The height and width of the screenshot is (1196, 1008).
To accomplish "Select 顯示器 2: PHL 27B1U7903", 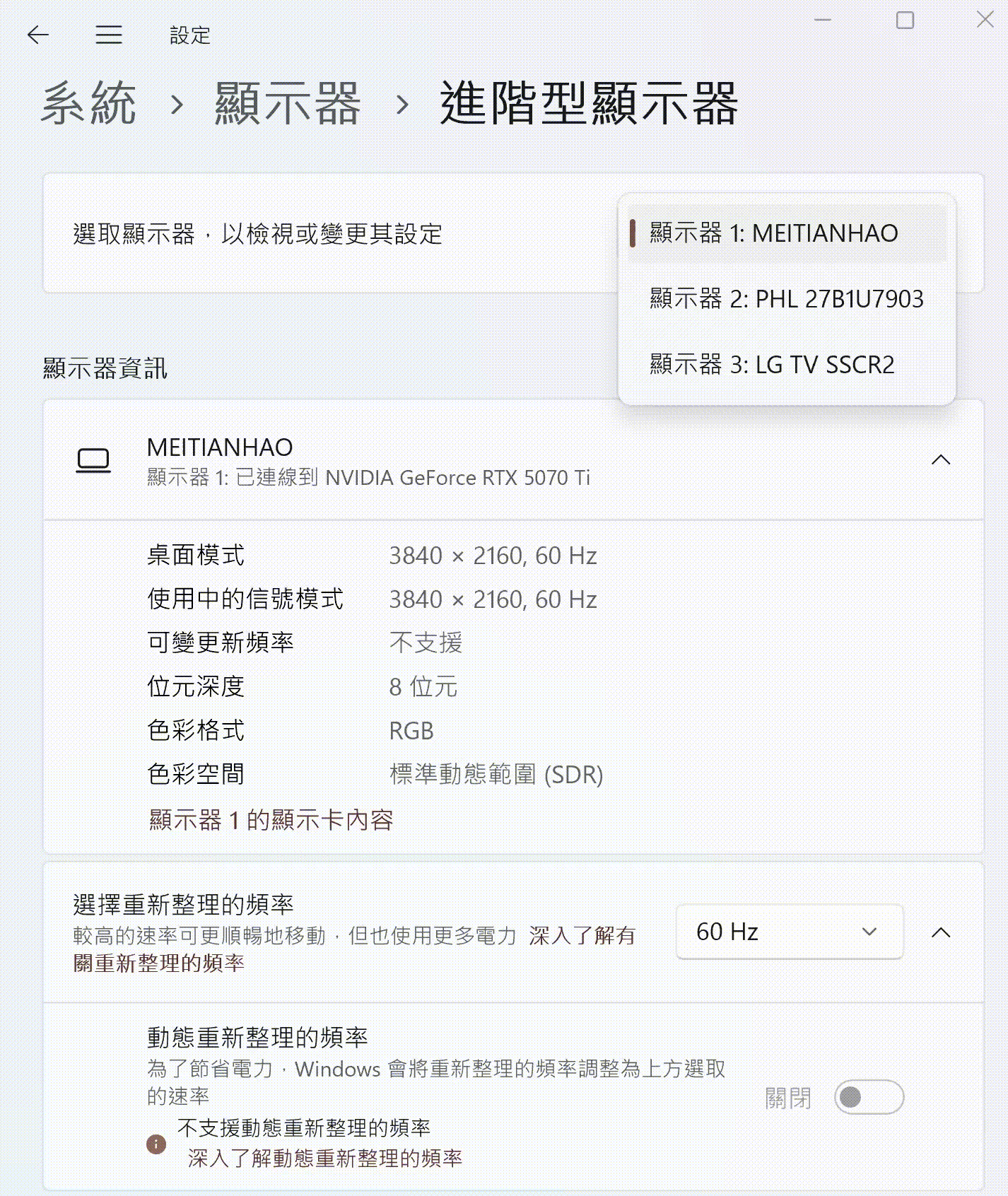I will tap(786, 299).
